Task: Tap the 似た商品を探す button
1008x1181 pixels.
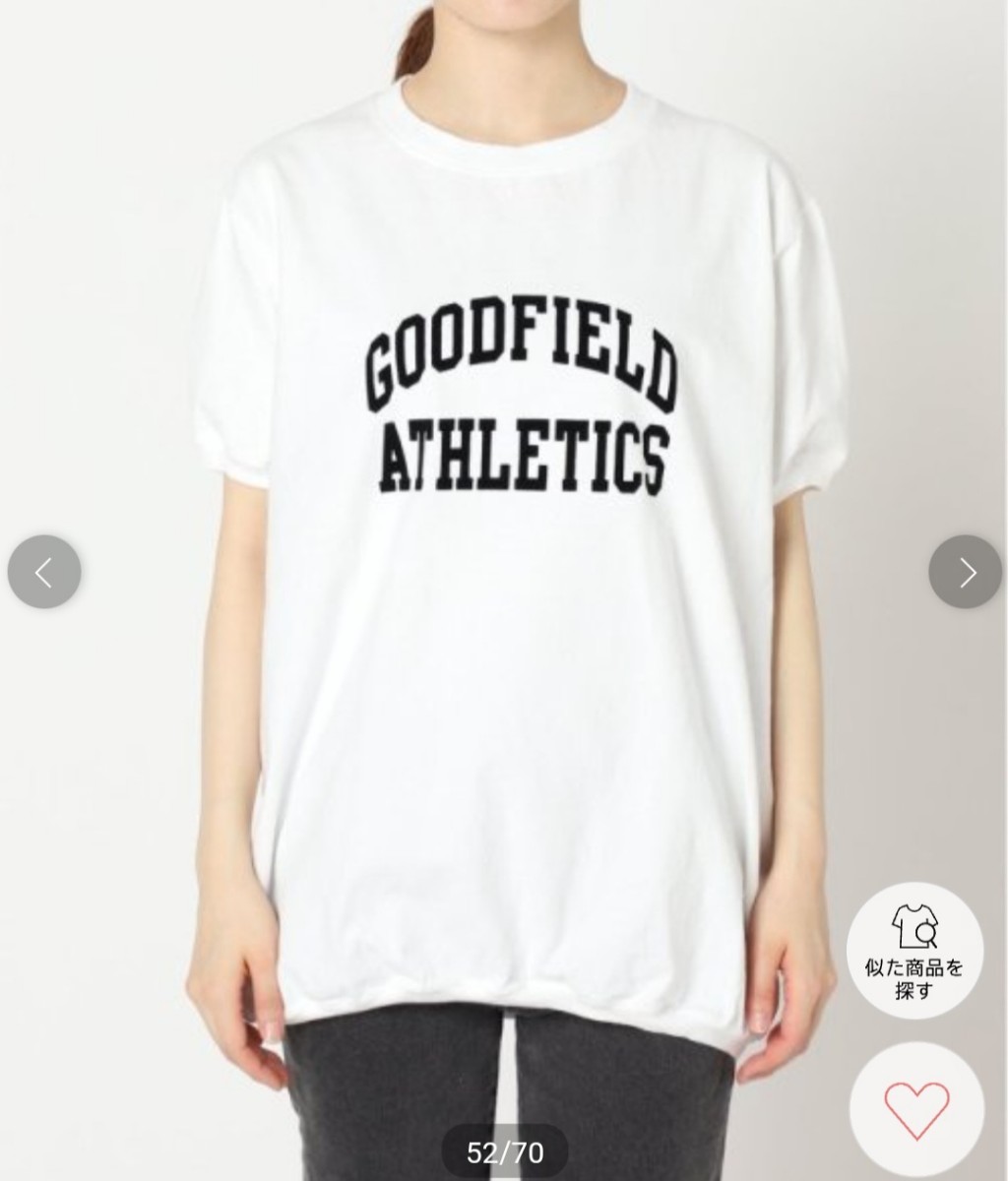Action: tap(914, 951)
